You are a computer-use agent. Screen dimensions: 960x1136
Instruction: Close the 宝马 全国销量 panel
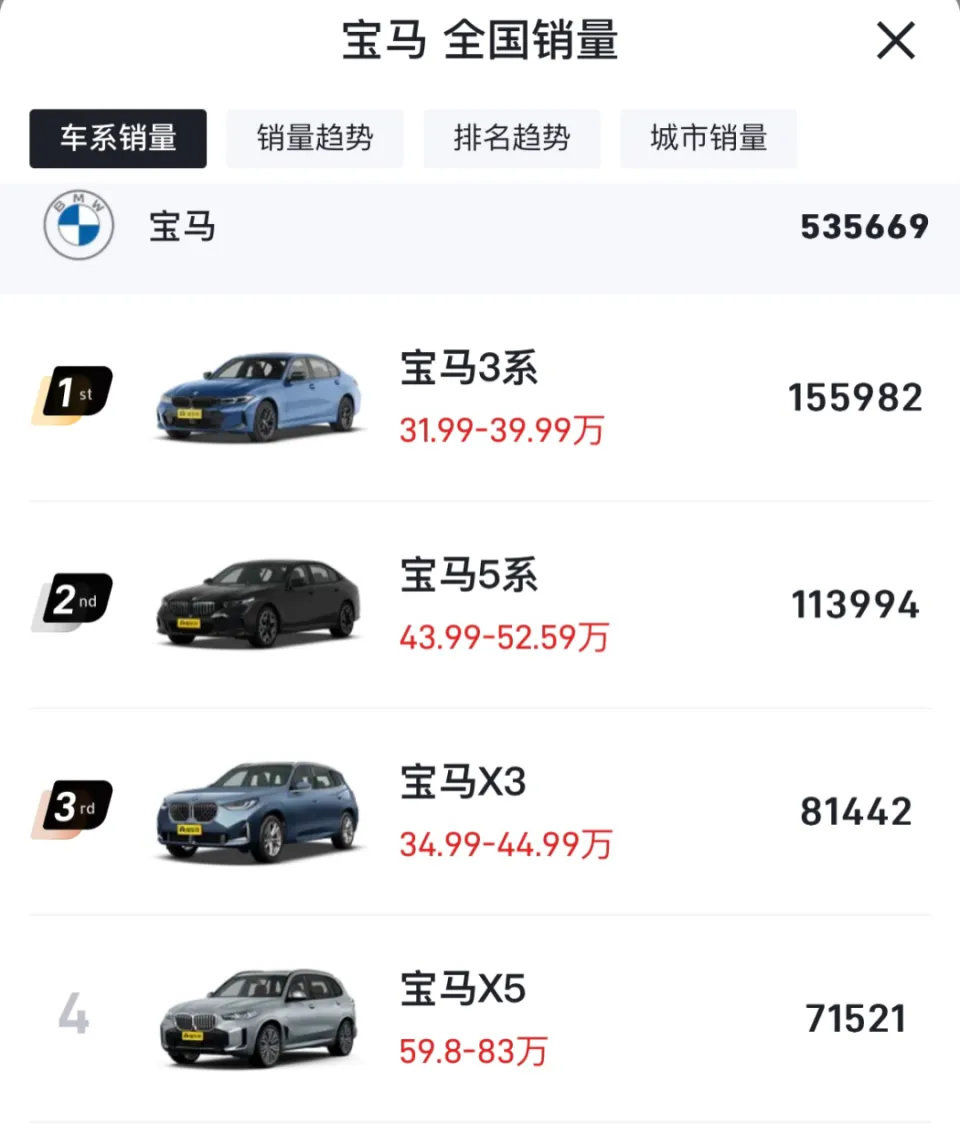point(894,42)
